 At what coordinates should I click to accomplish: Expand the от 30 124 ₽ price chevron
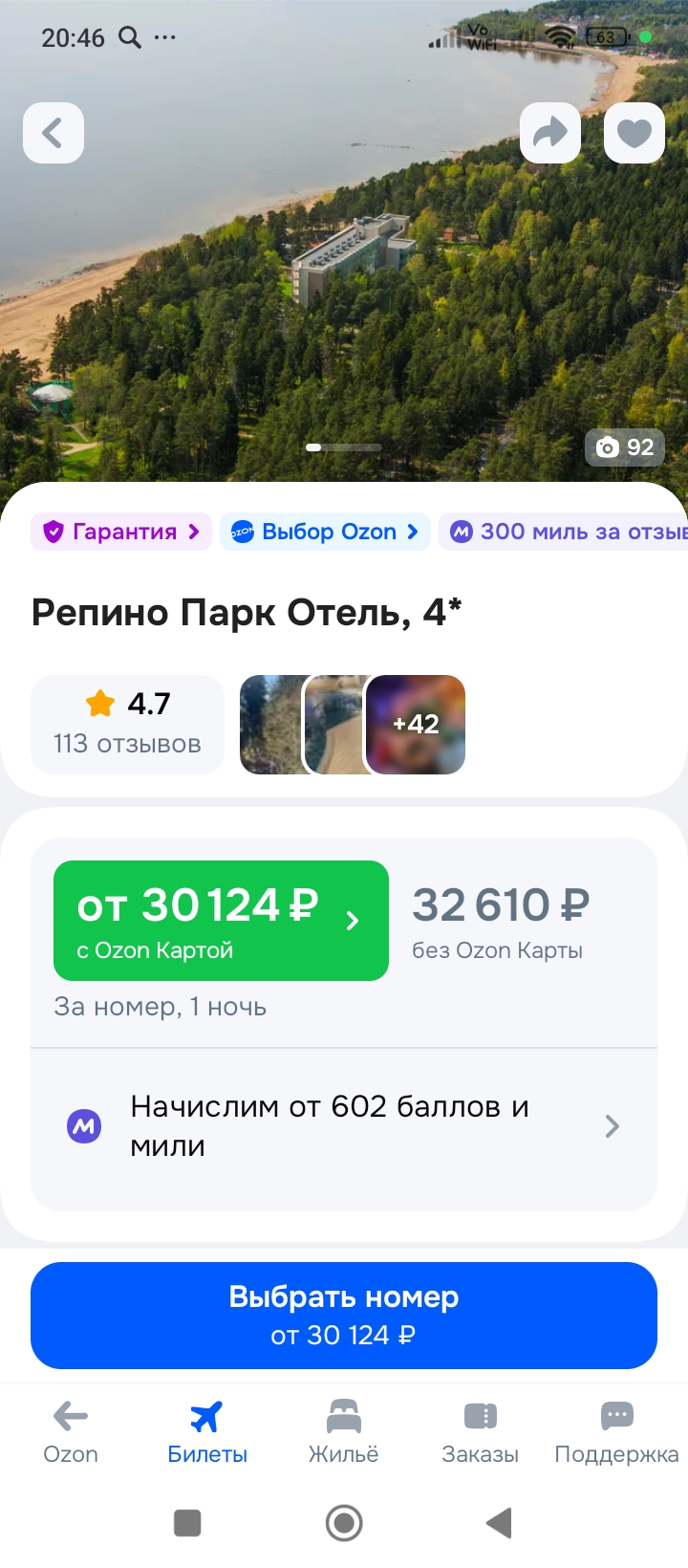tap(353, 920)
